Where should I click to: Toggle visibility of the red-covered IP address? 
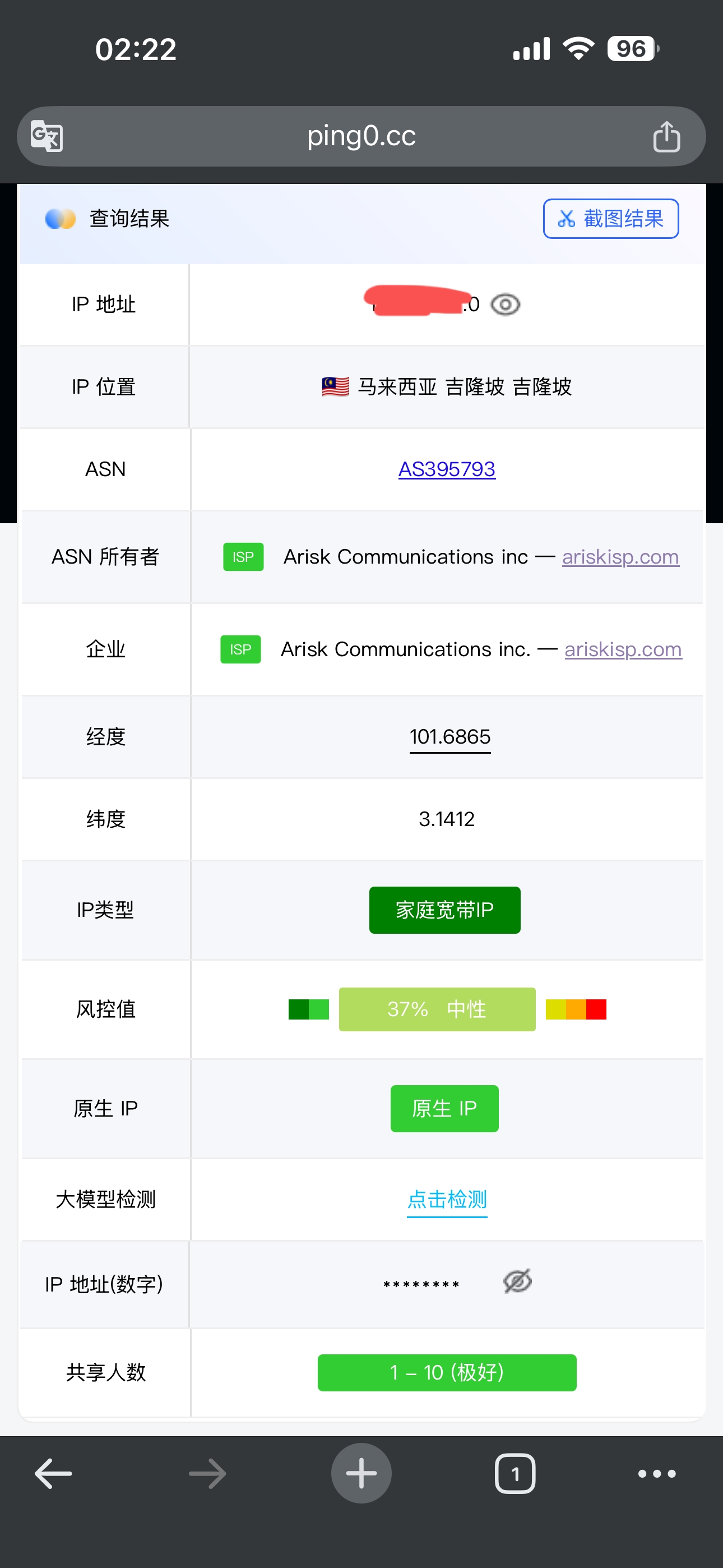[507, 305]
